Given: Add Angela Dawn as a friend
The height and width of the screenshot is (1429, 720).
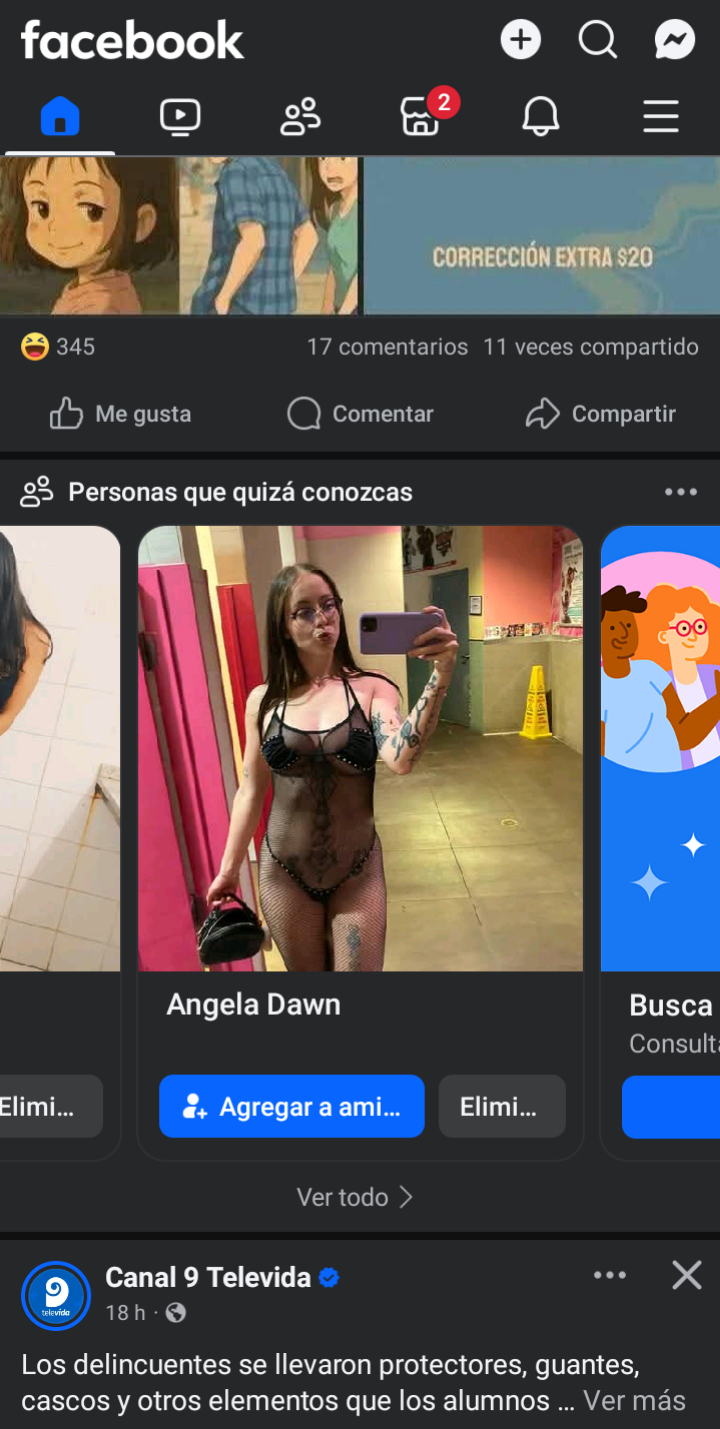Looking at the screenshot, I should pyautogui.click(x=291, y=1106).
